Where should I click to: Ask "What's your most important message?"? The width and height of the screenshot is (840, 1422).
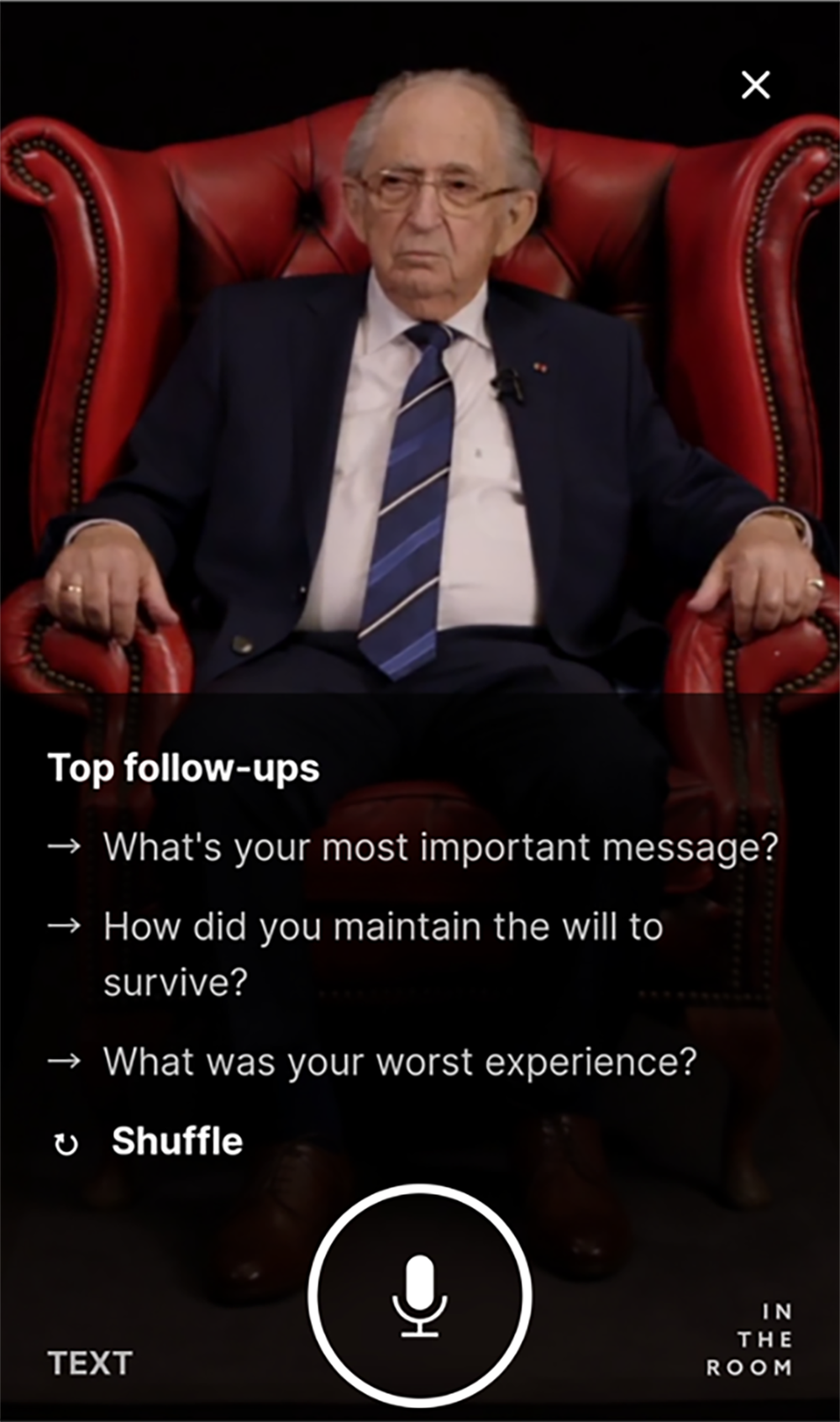coord(440,847)
